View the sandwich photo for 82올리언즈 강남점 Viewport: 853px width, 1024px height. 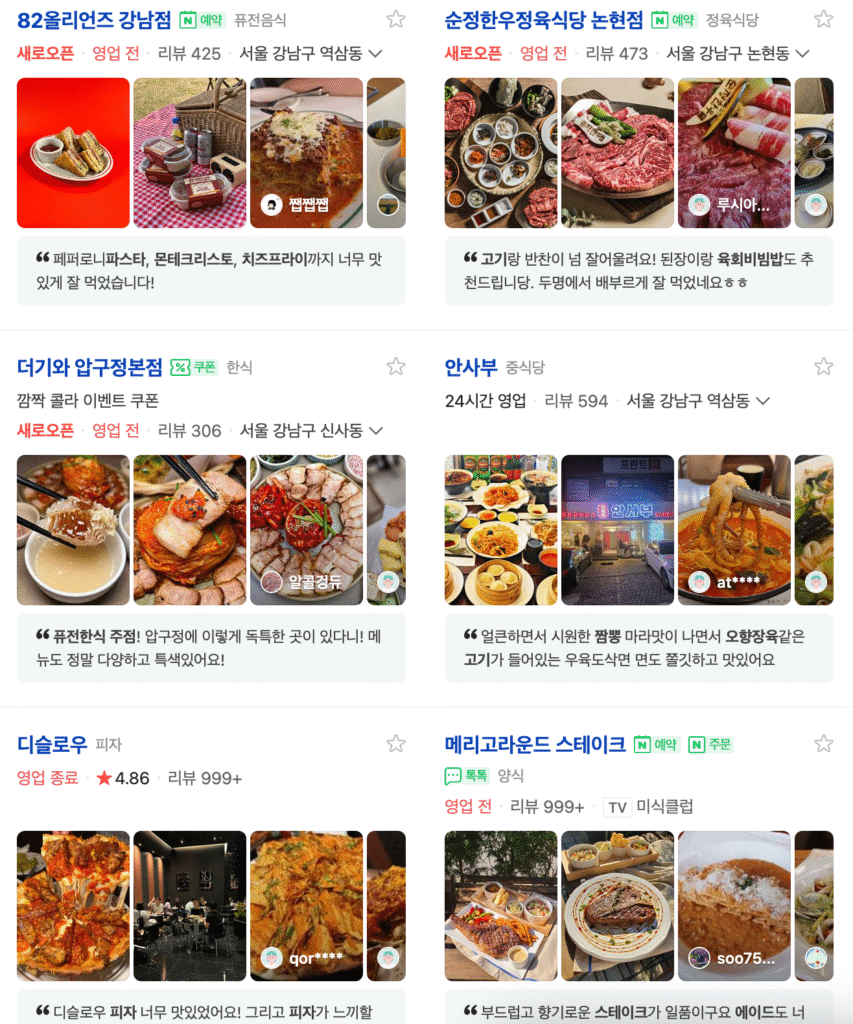click(x=73, y=153)
